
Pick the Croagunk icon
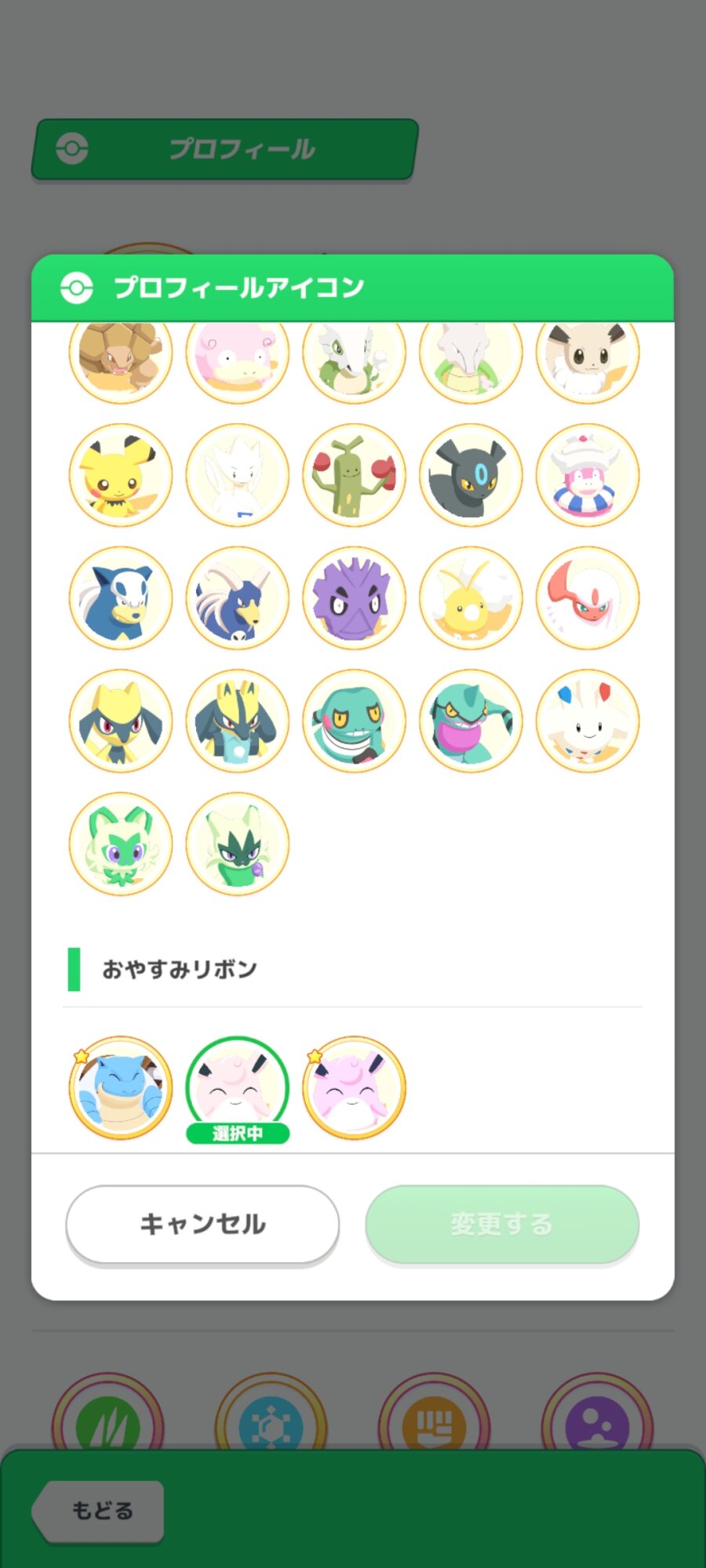pyautogui.click(x=354, y=720)
